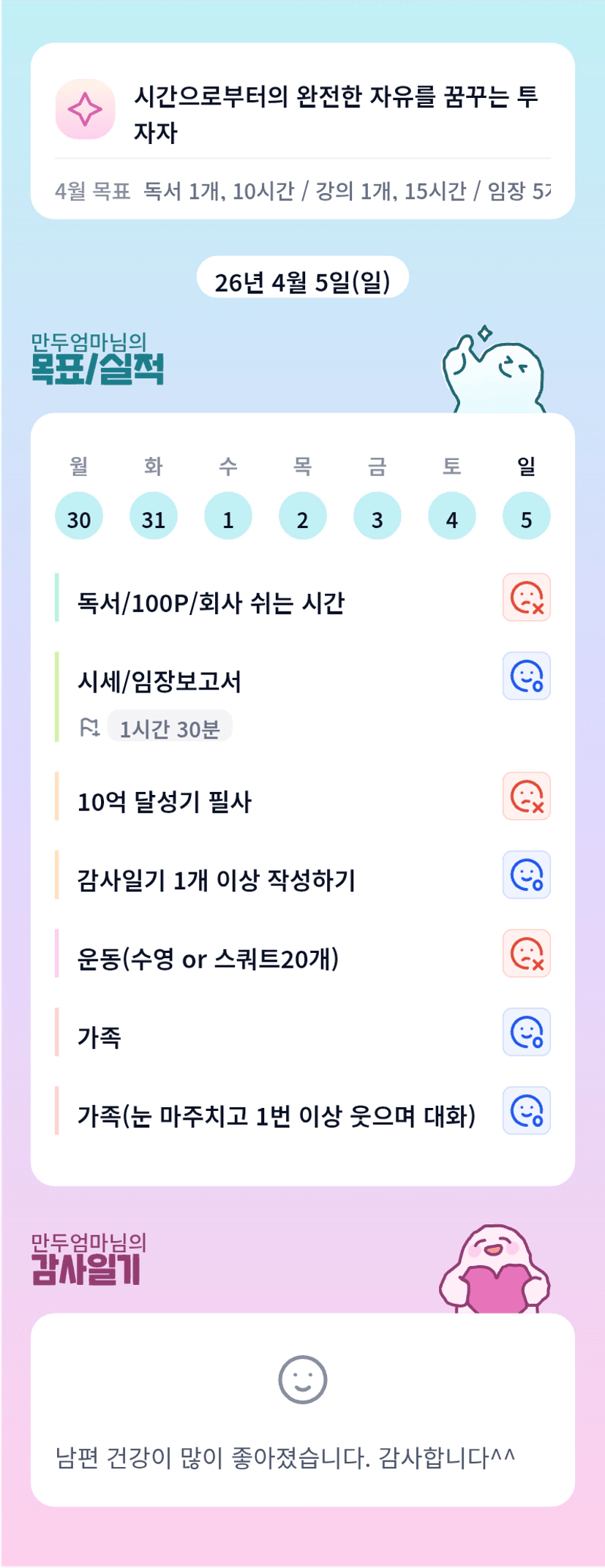Open the 26년 4월 5일(일) date pill

tap(302, 282)
